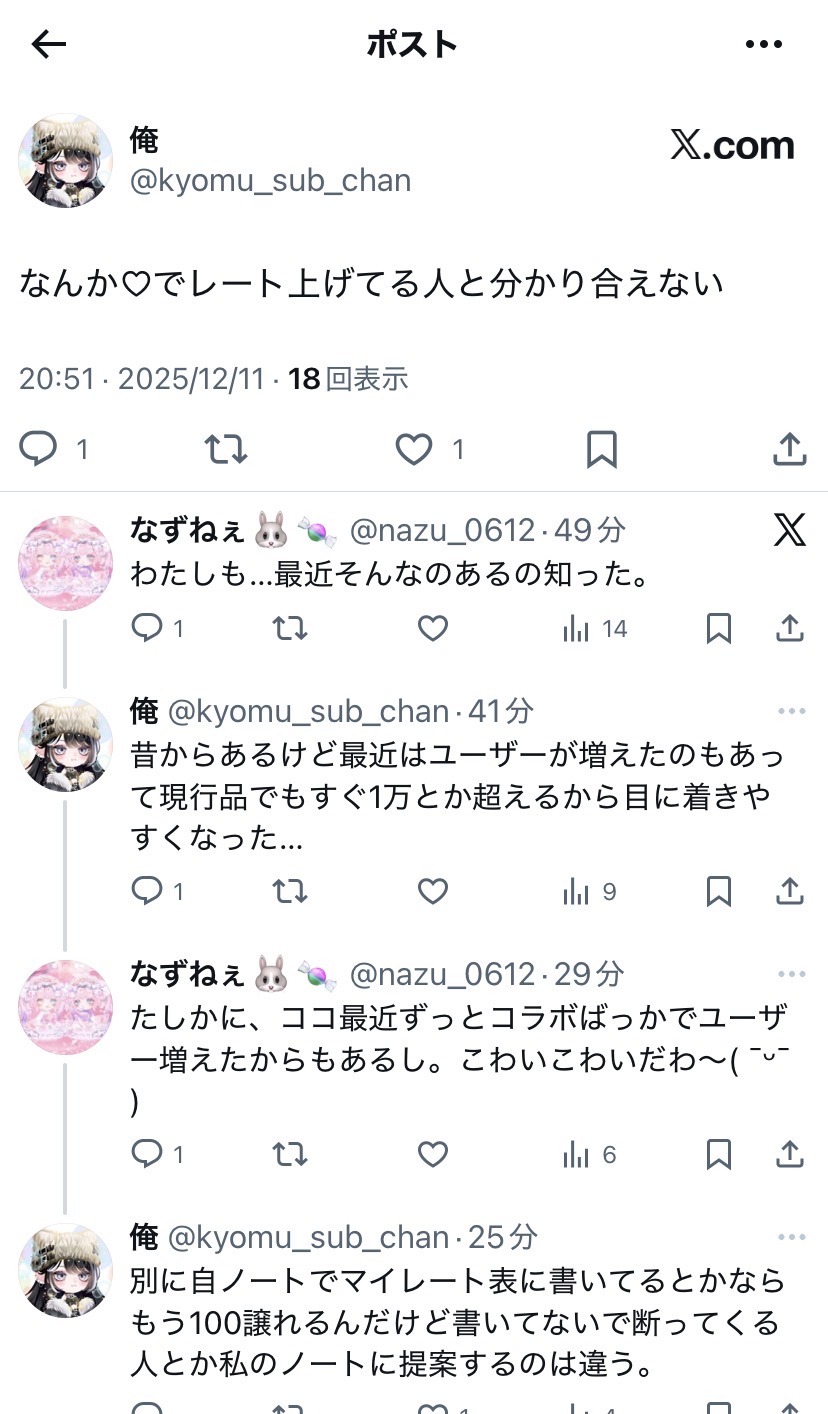828x1414 pixels.
Task: Reply to なずねぇ's 49分 comment
Action: pyautogui.click(x=147, y=628)
